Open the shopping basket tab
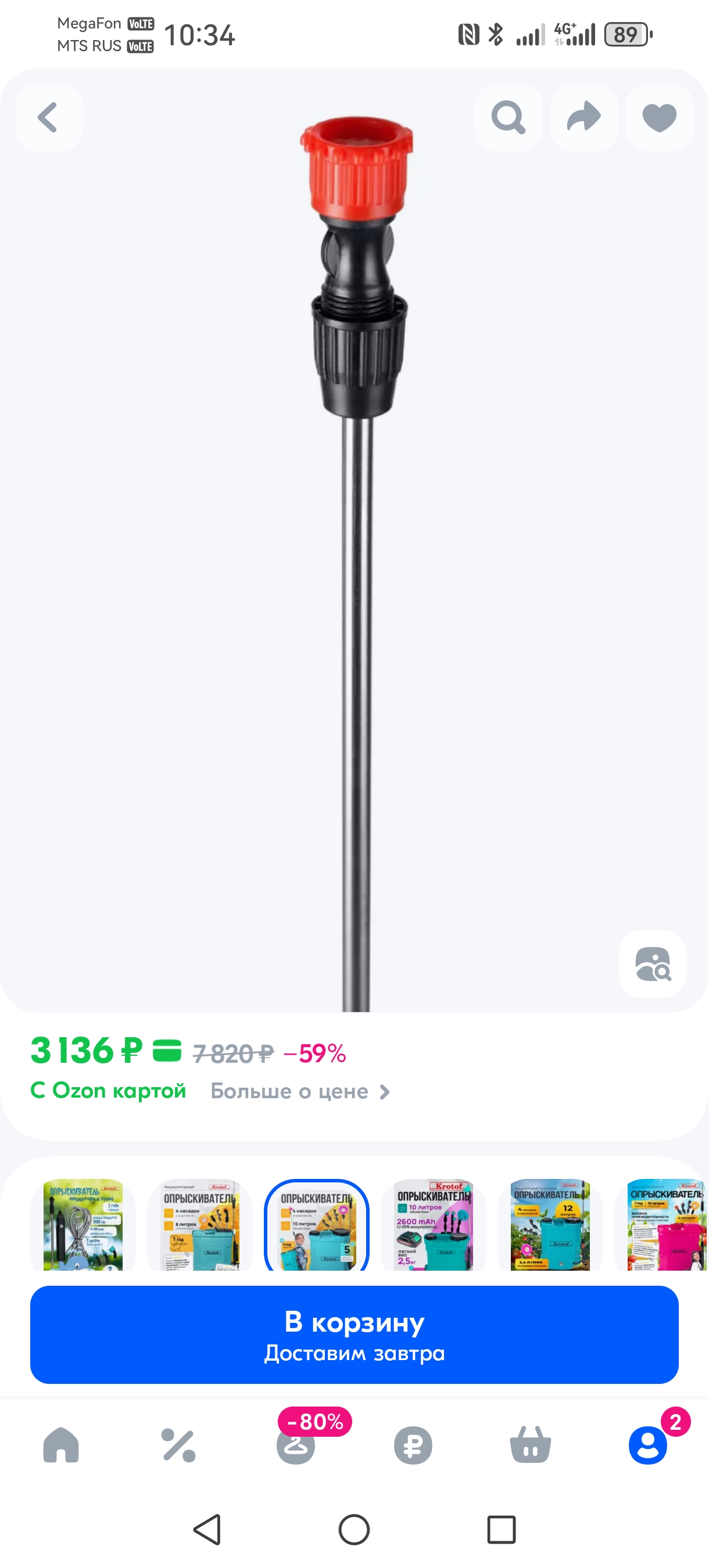 531,1445
